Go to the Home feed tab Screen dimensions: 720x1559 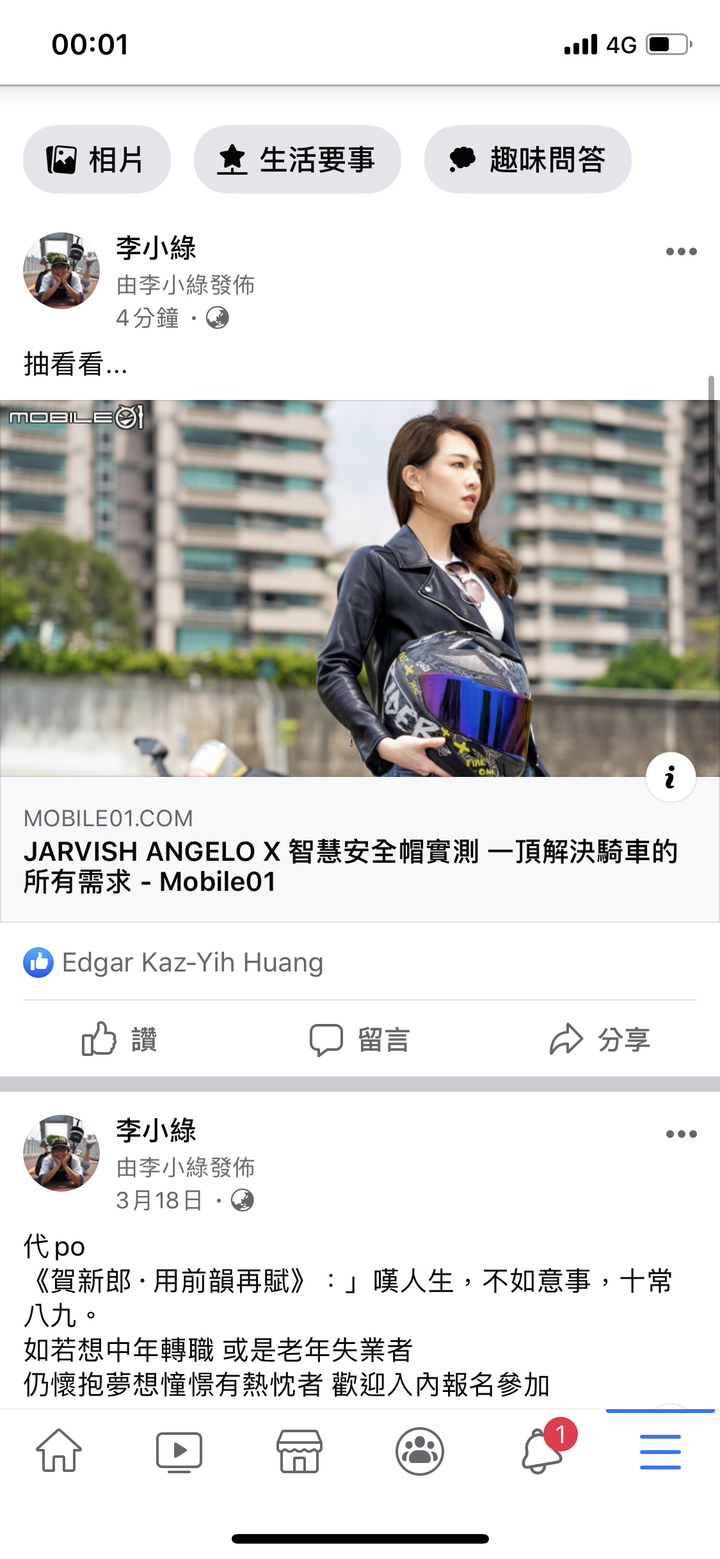pos(59,1451)
